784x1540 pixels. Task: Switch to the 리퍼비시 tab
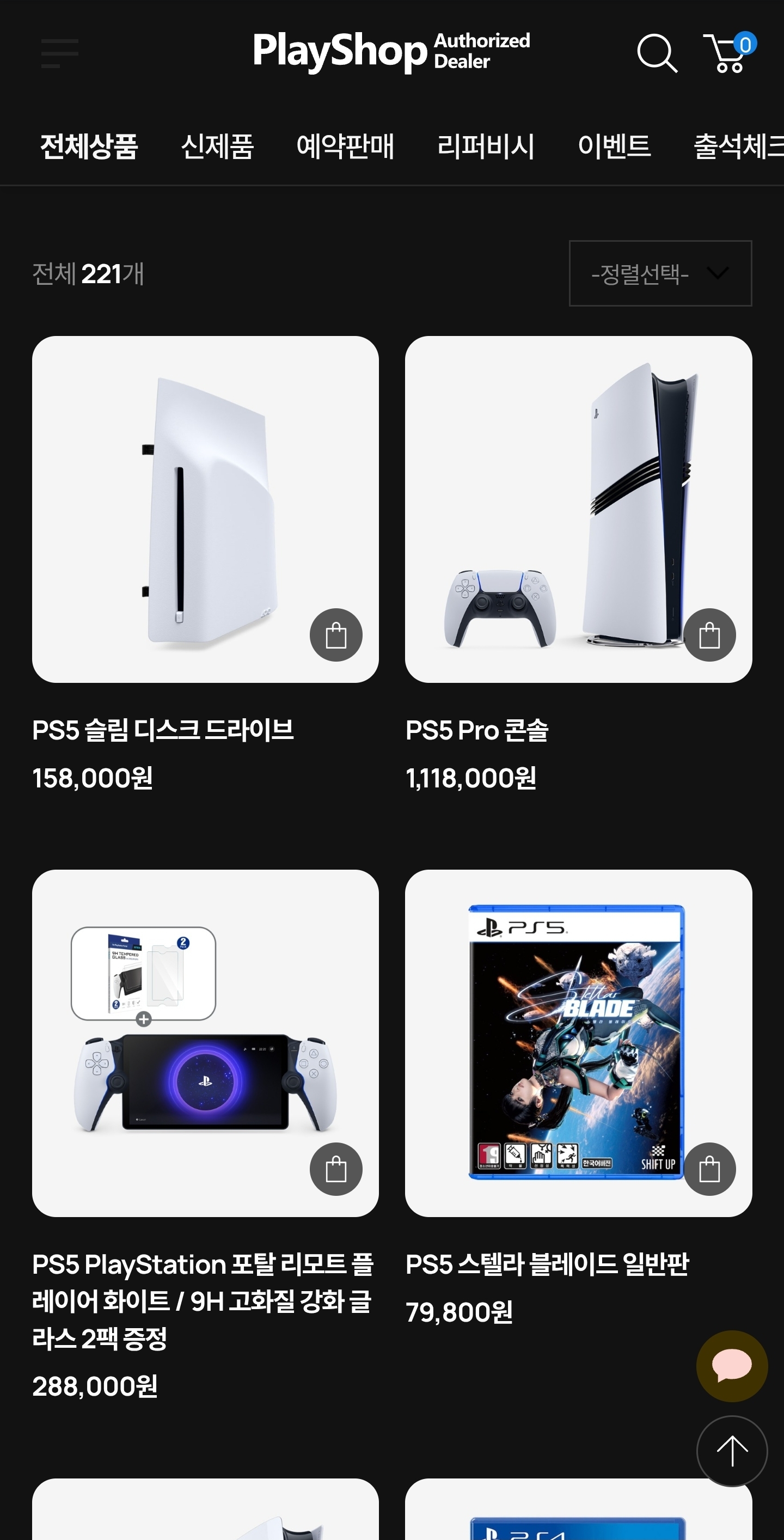coord(486,146)
